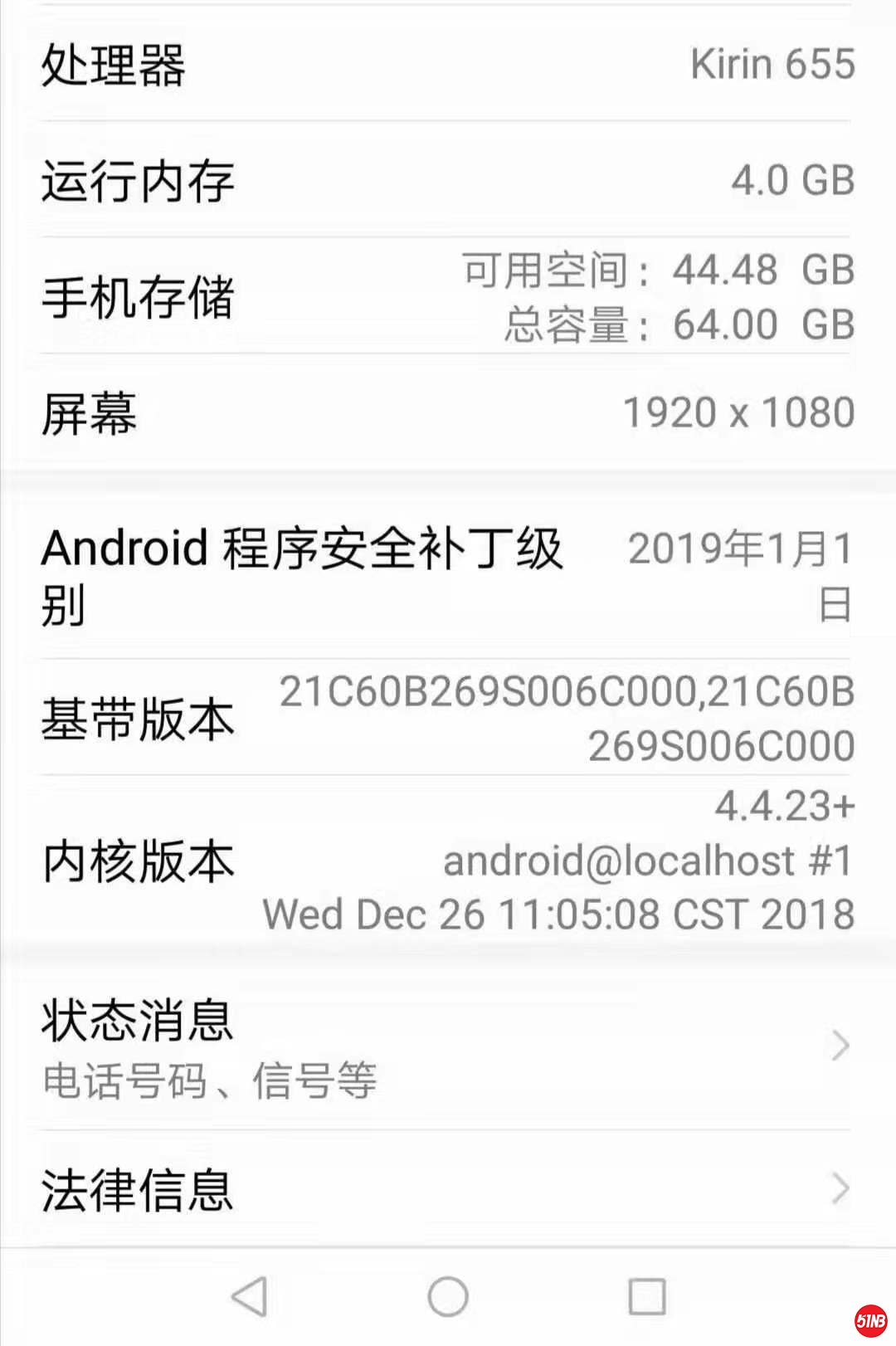Tap the kernel build date text
This screenshot has height=1346, width=896.
[558, 914]
